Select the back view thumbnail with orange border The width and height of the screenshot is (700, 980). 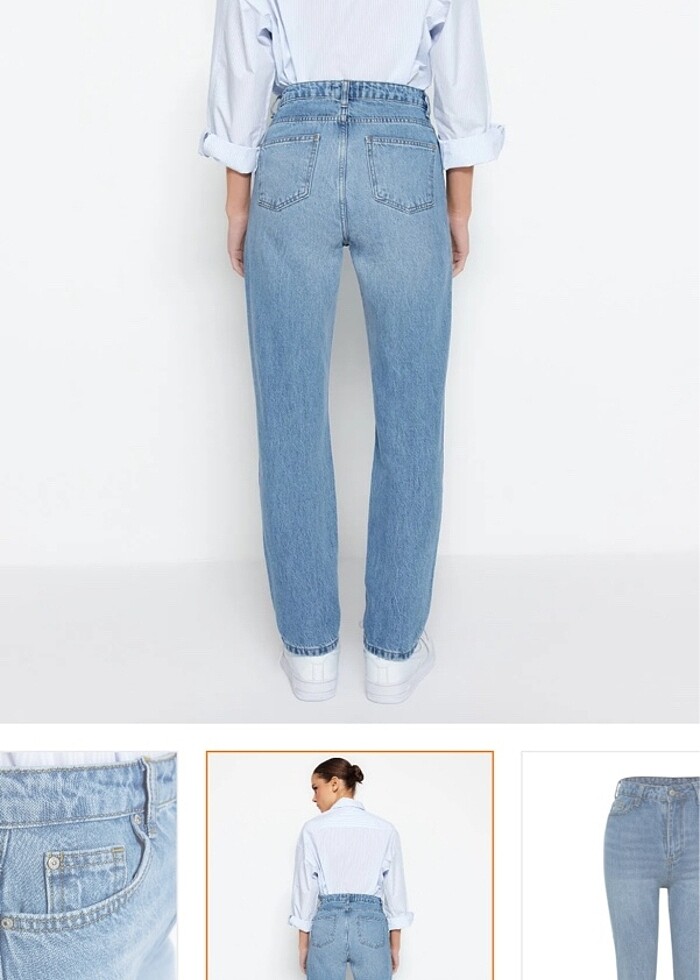pos(350,865)
